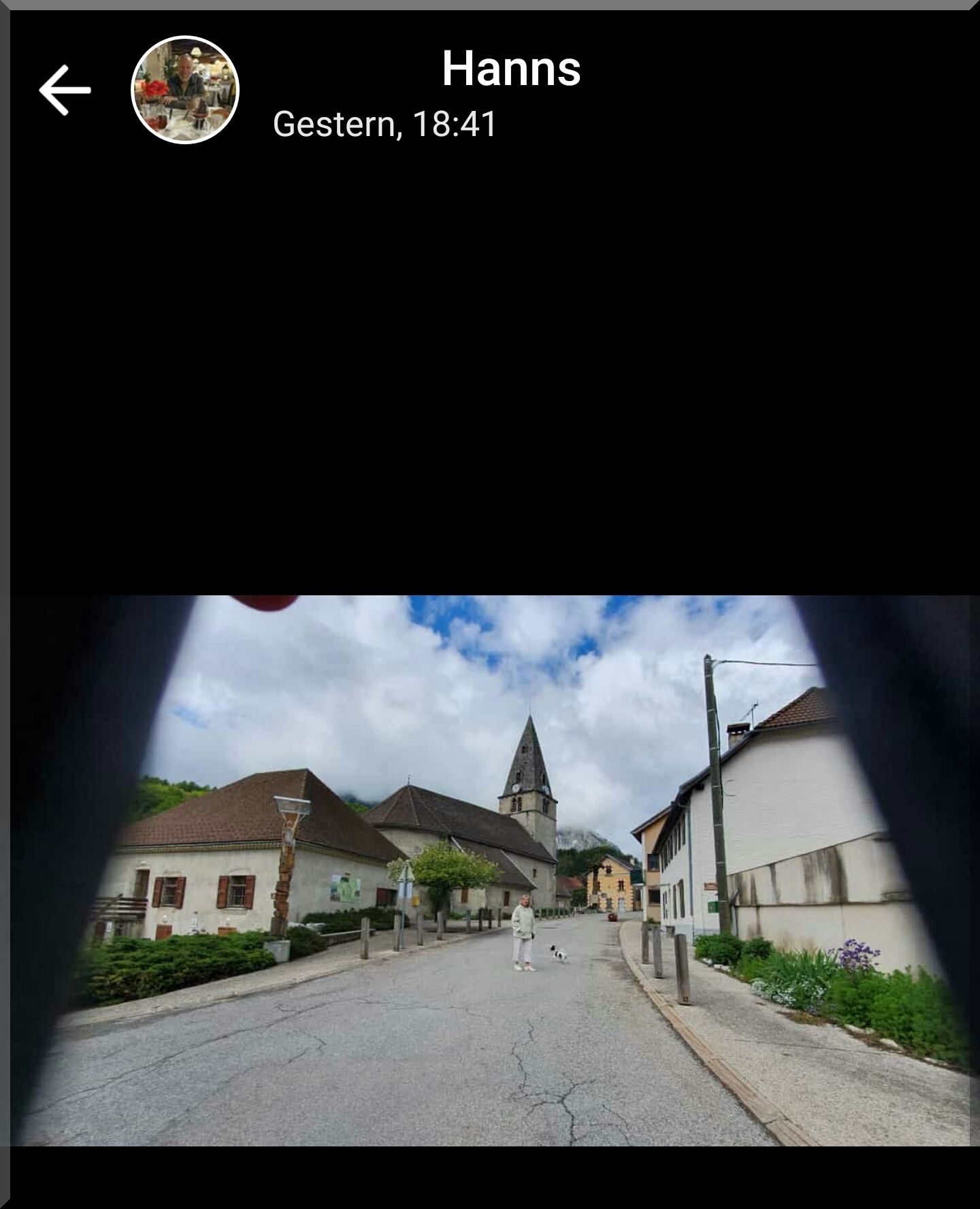The height and width of the screenshot is (1209, 980).
Task: Open Hanns' profile picture
Action: (184, 90)
